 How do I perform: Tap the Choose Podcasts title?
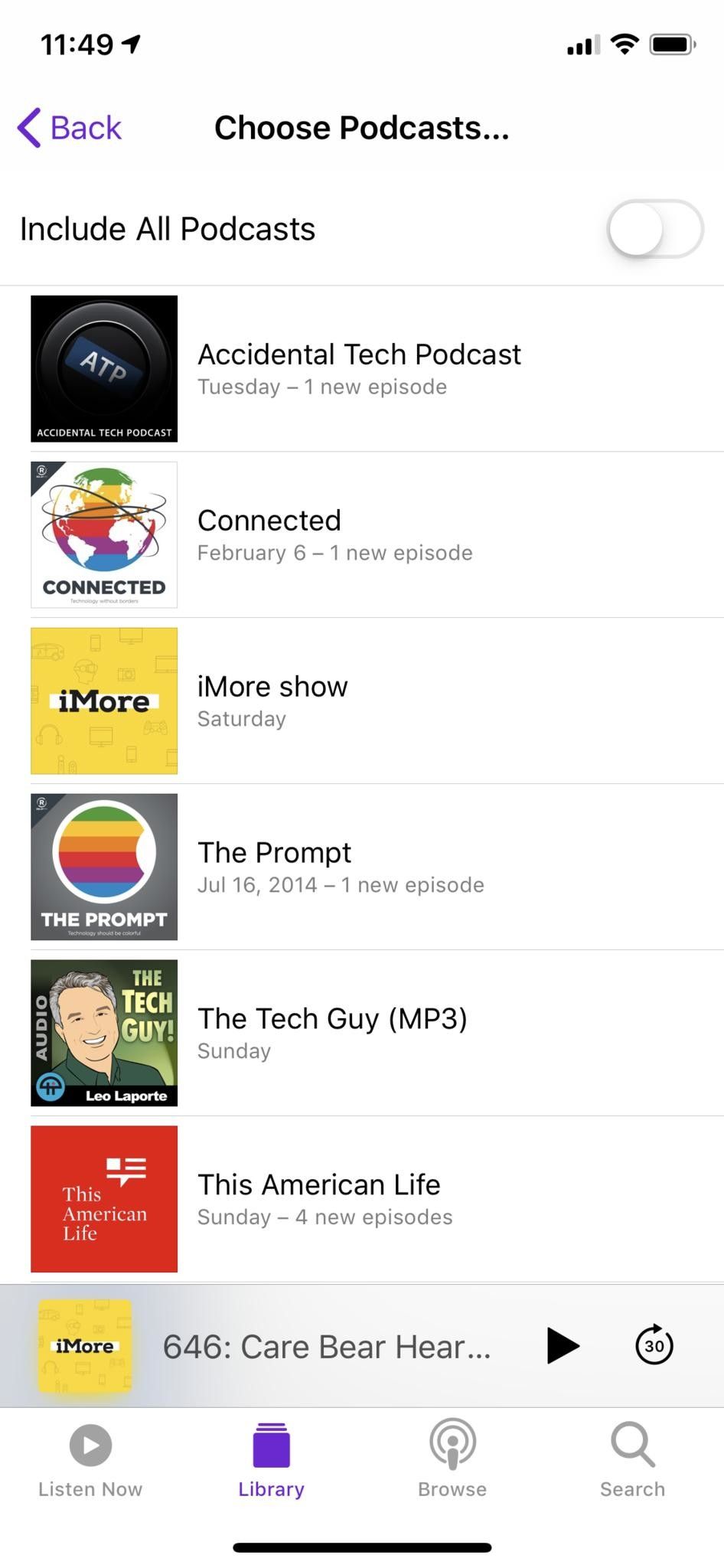point(361,128)
